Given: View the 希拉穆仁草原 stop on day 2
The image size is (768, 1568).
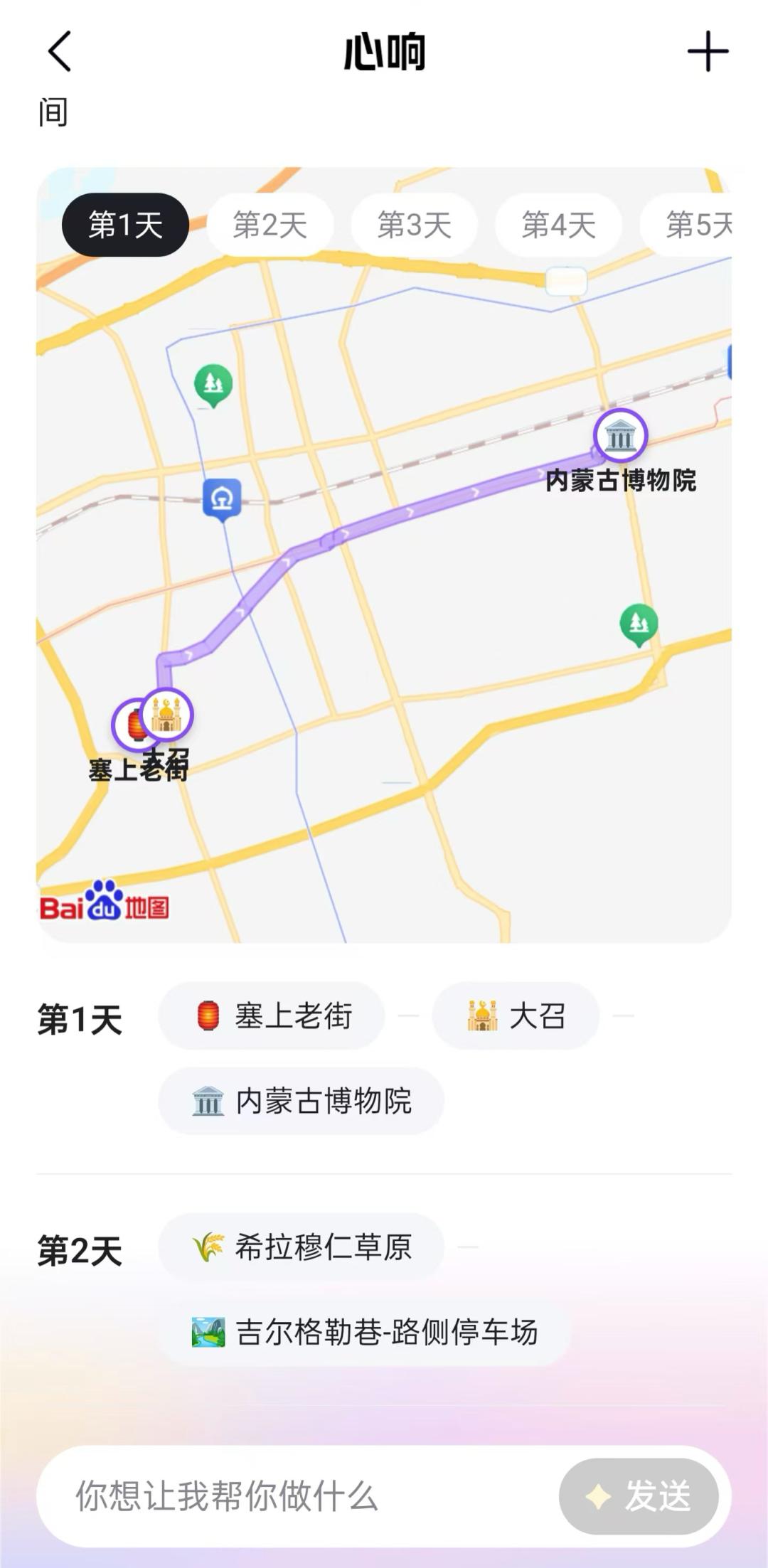Looking at the screenshot, I should tap(301, 1247).
